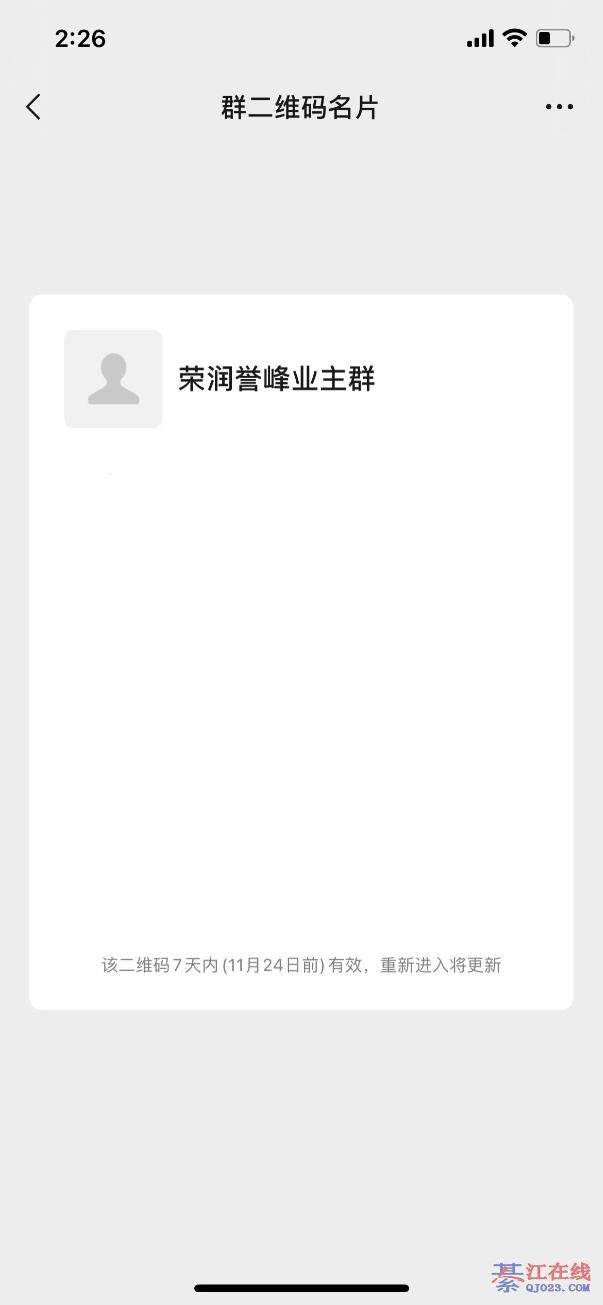Open the three-dot more options menu
603x1305 pixels.
coord(559,107)
